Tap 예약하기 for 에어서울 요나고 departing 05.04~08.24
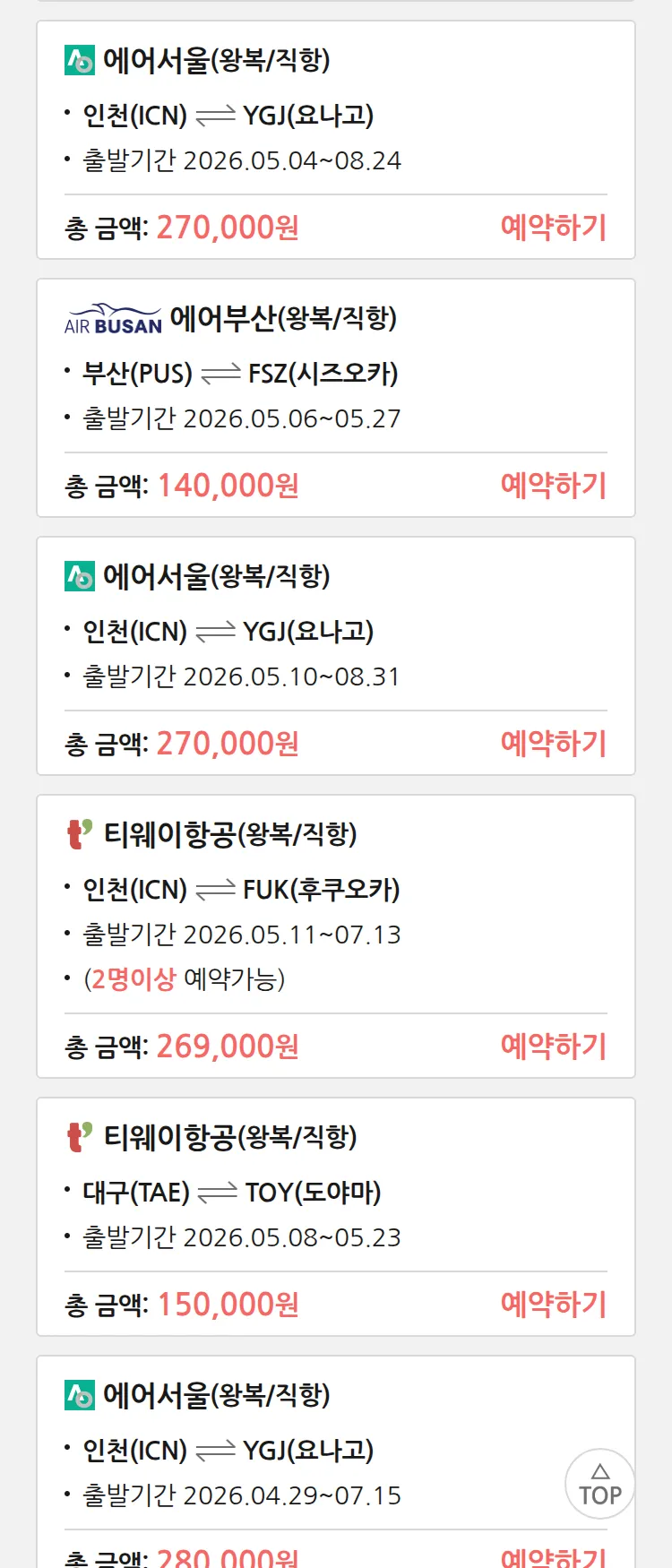Viewport: 672px width, 1568px height. coord(553,228)
